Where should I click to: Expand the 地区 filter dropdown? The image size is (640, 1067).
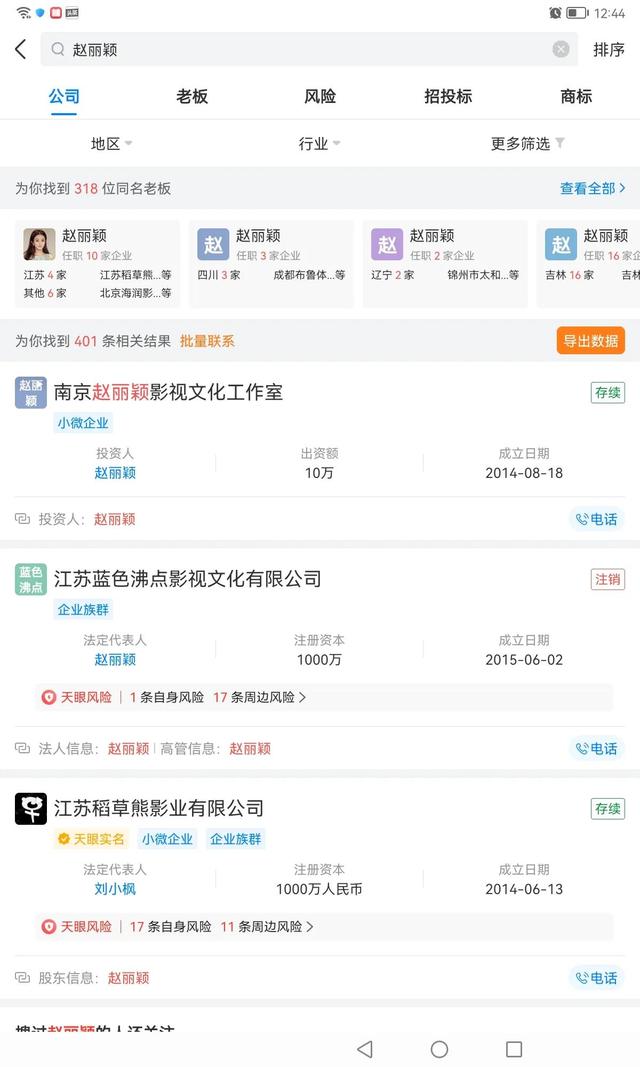(x=111, y=143)
